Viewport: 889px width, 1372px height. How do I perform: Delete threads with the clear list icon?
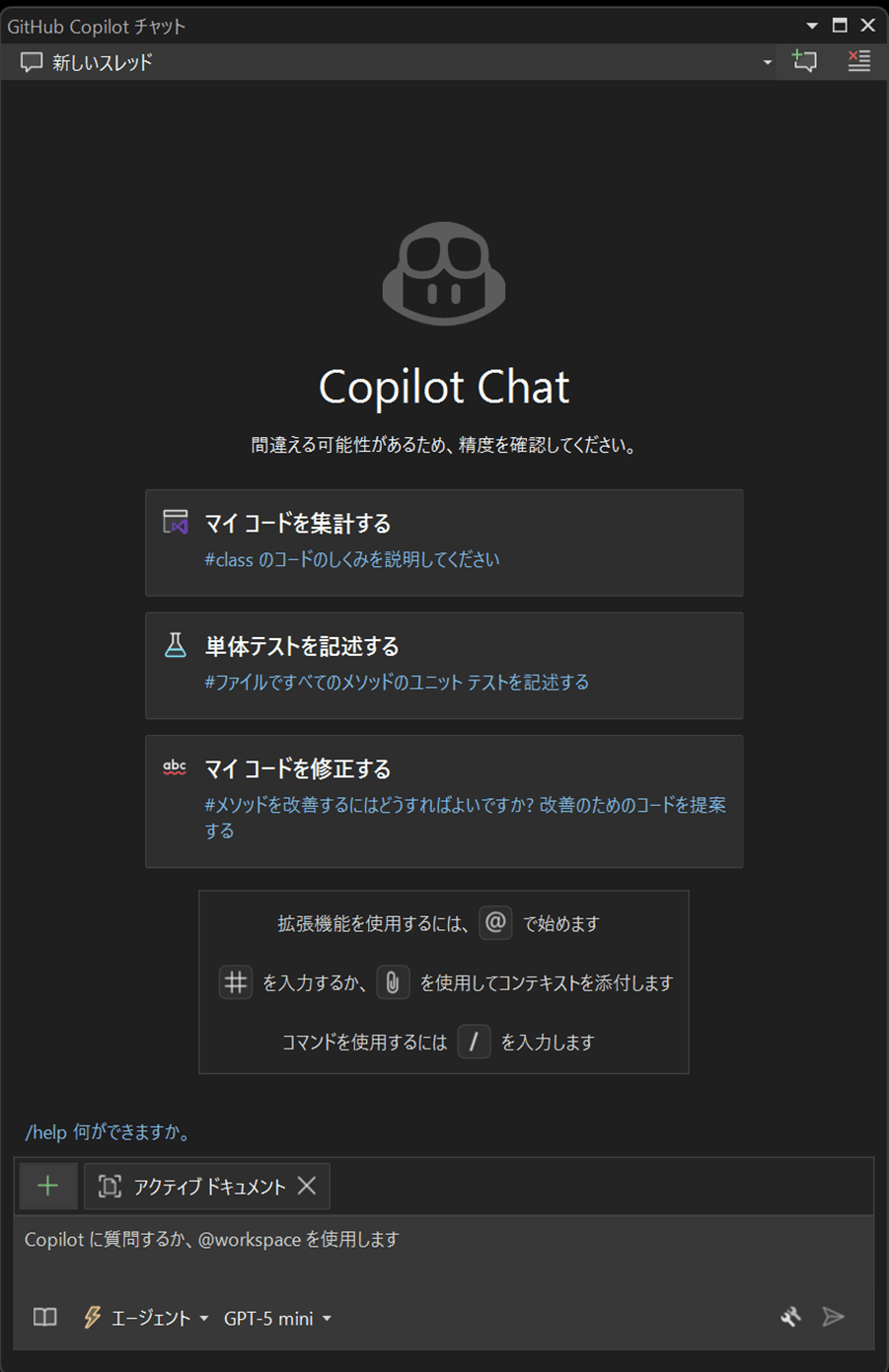tap(858, 61)
